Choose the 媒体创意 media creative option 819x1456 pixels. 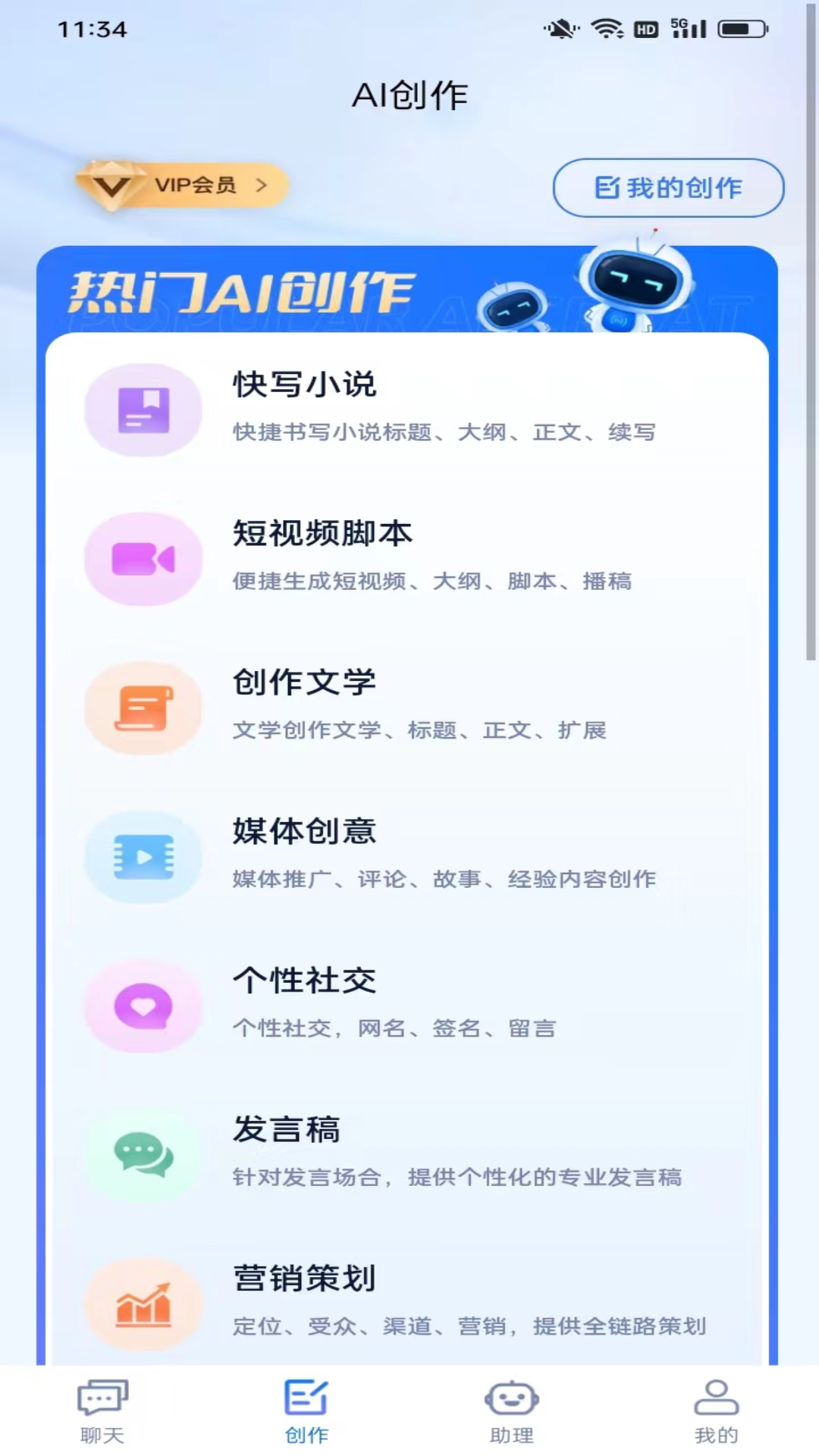(x=407, y=855)
